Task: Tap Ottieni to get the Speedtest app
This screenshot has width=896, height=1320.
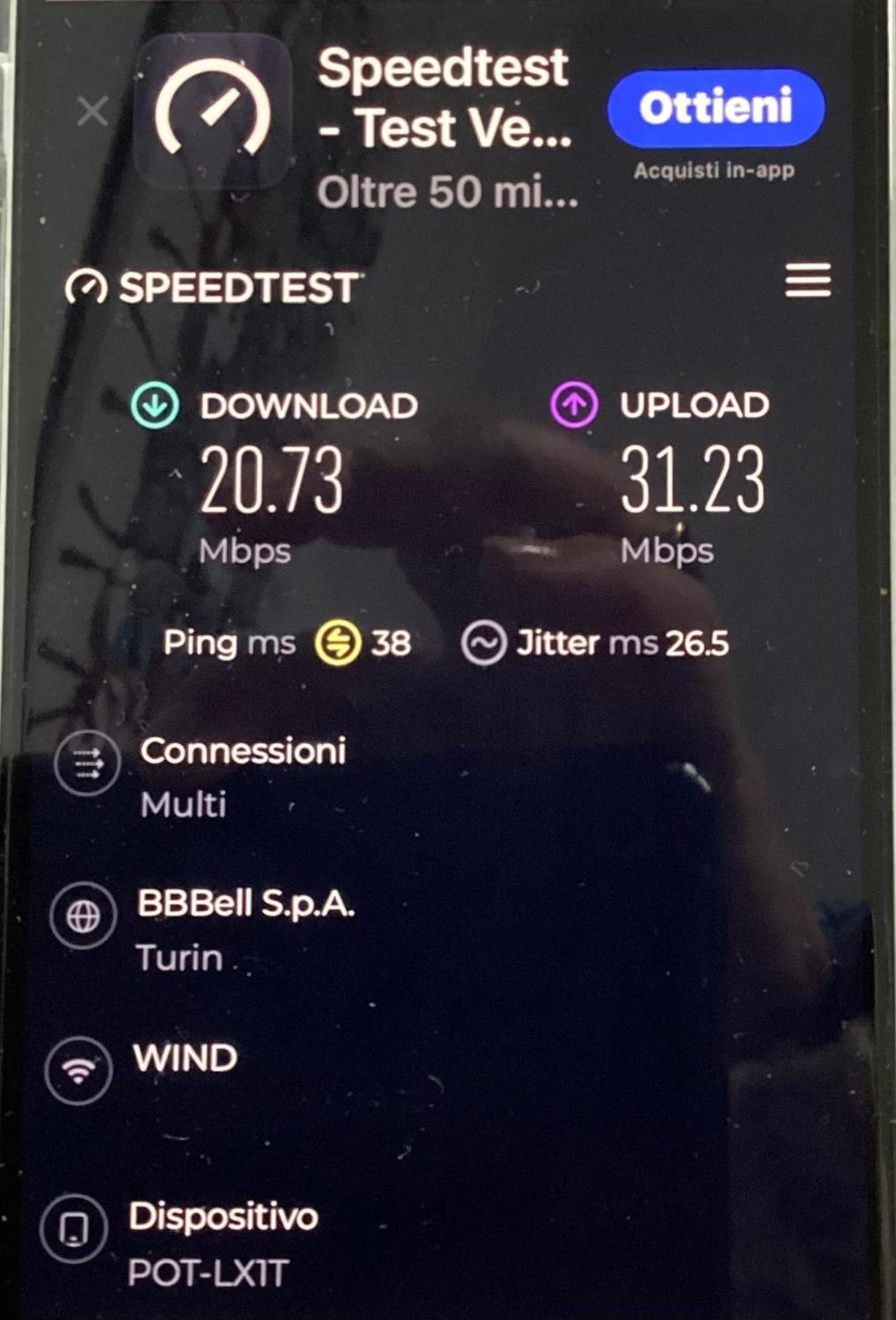Action: pos(716,107)
